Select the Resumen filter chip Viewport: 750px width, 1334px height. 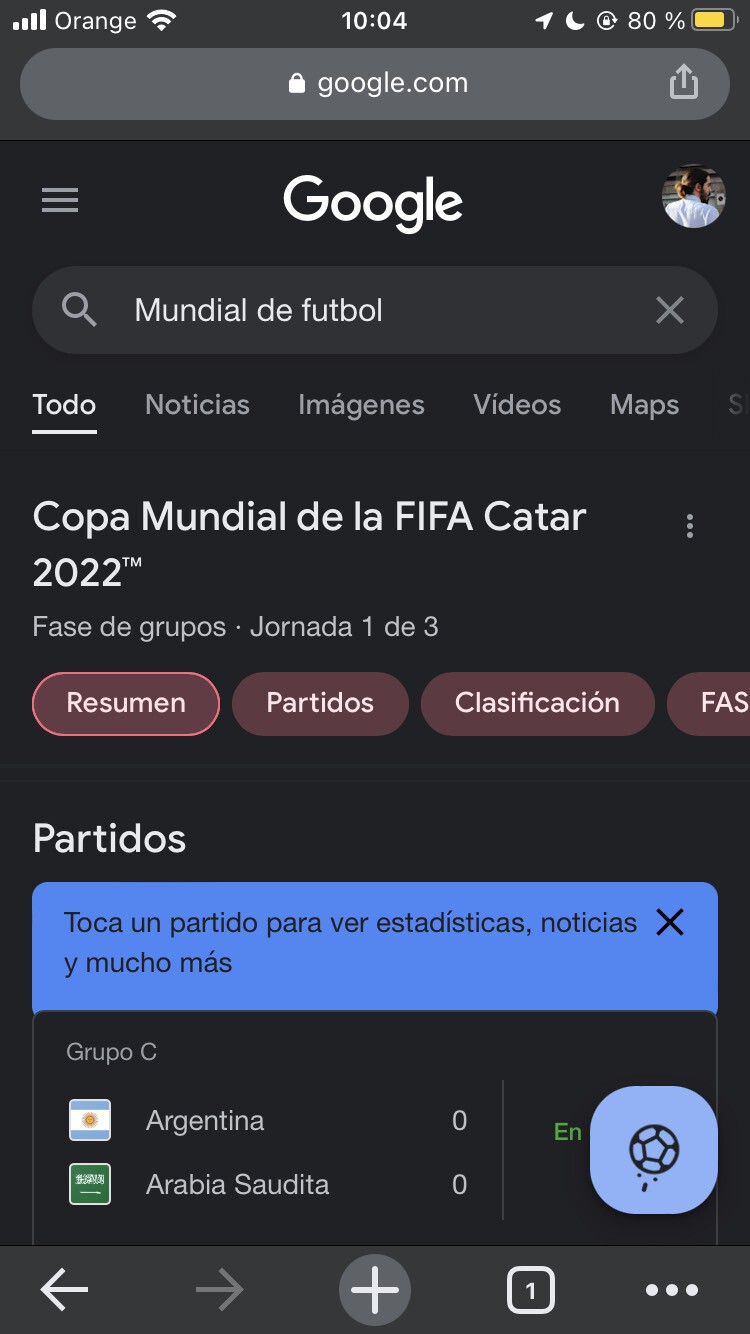(125, 703)
